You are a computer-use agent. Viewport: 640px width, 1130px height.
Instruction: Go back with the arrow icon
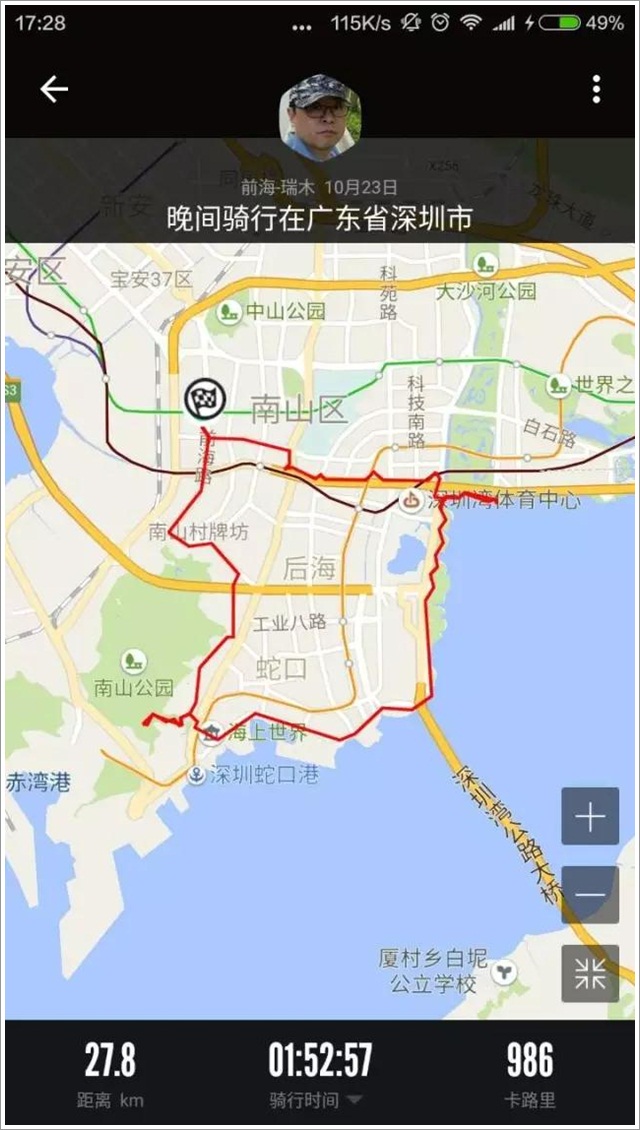coord(54,90)
